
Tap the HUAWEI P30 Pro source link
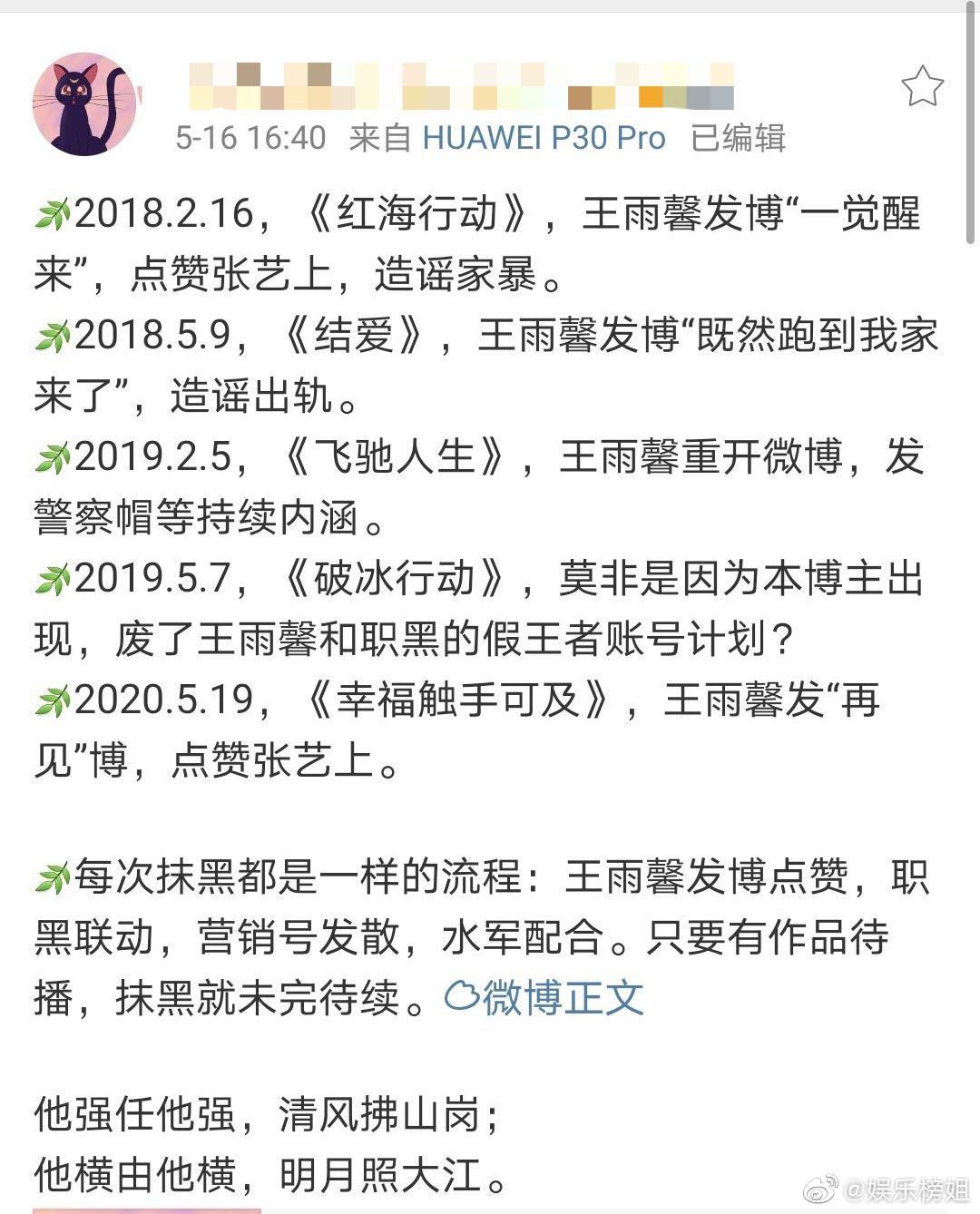544,138
